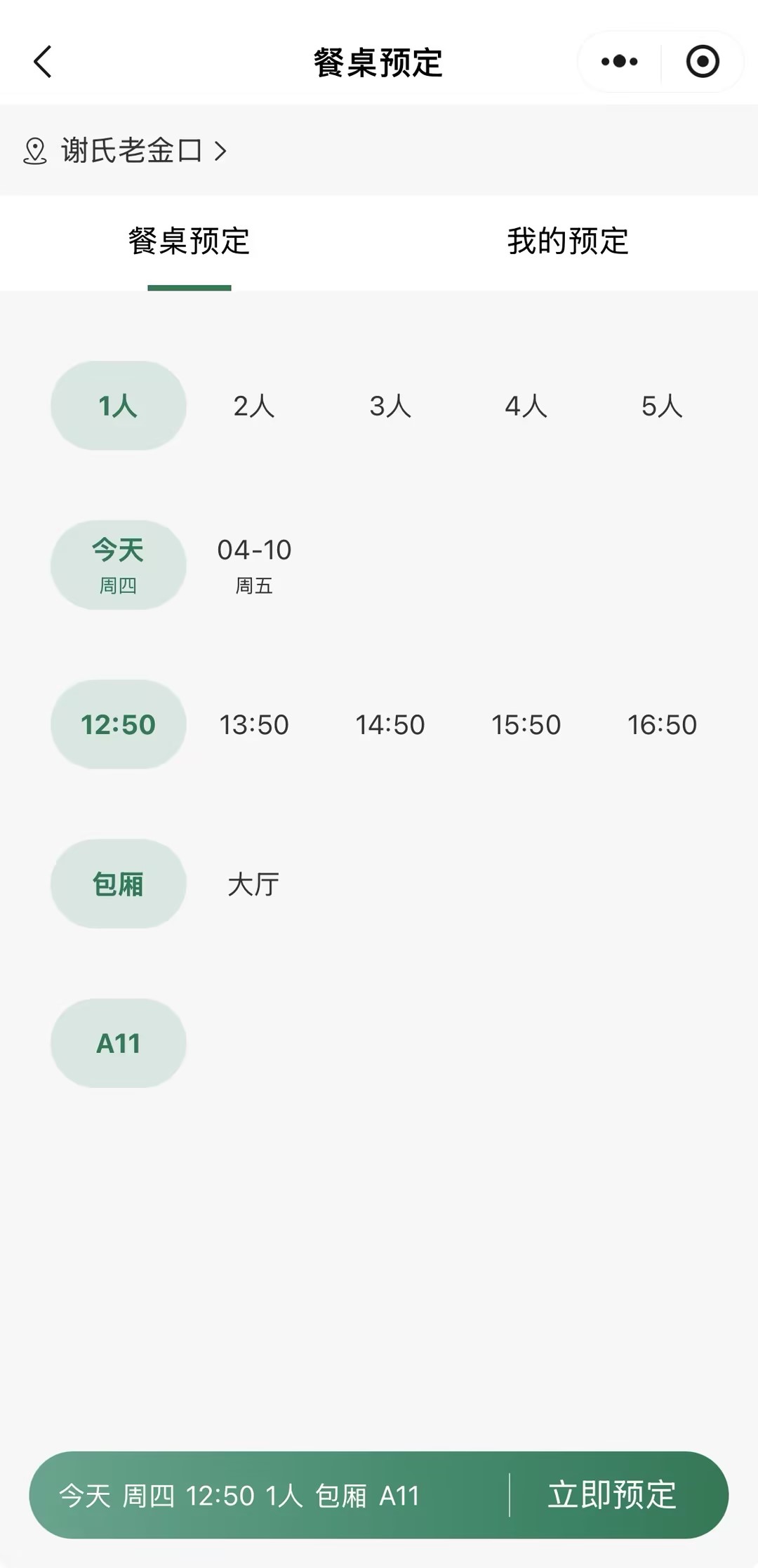The height and width of the screenshot is (1568, 758).
Task: Close the mini program with the circle icon
Action: point(703,62)
